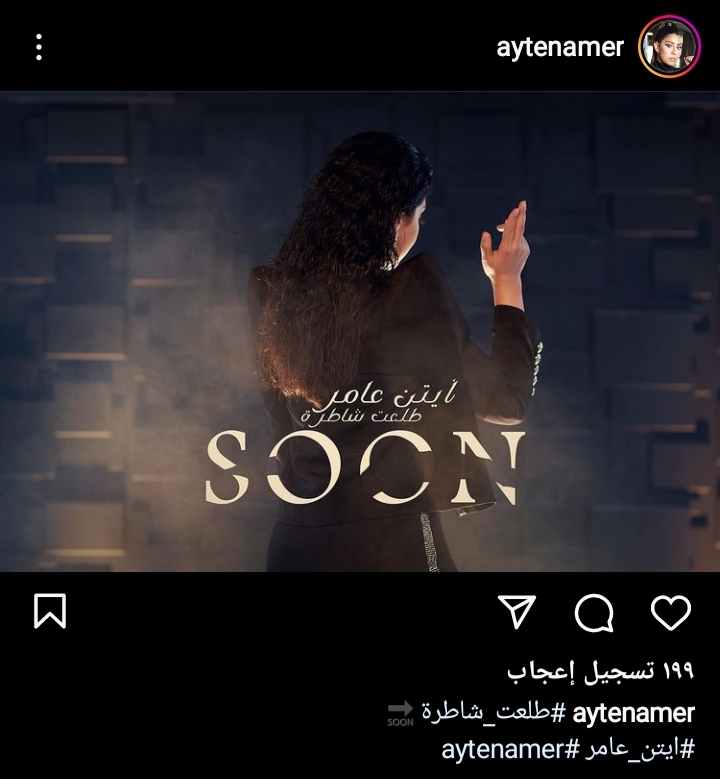This screenshot has width=720, height=779.
Task: Open the three-dot post options menu
Action: click(x=39, y=47)
